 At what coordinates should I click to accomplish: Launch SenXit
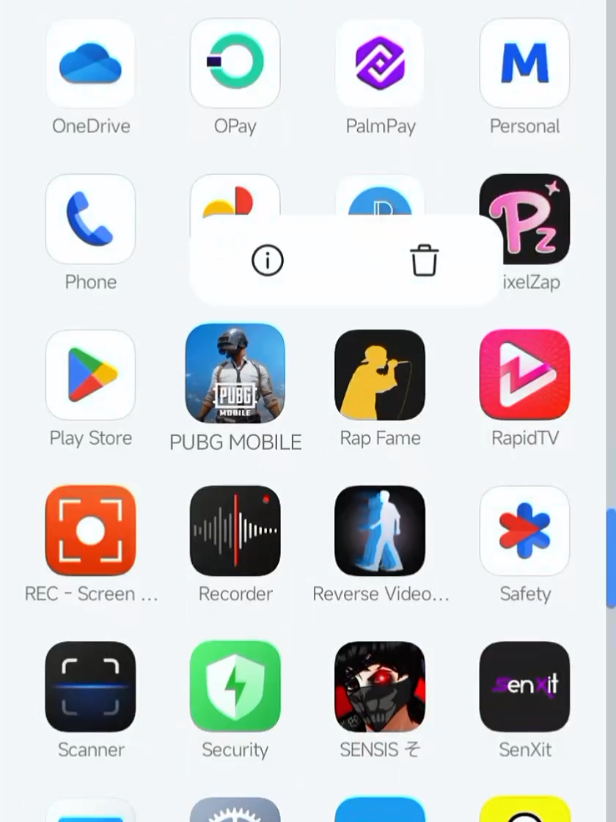[524, 687]
